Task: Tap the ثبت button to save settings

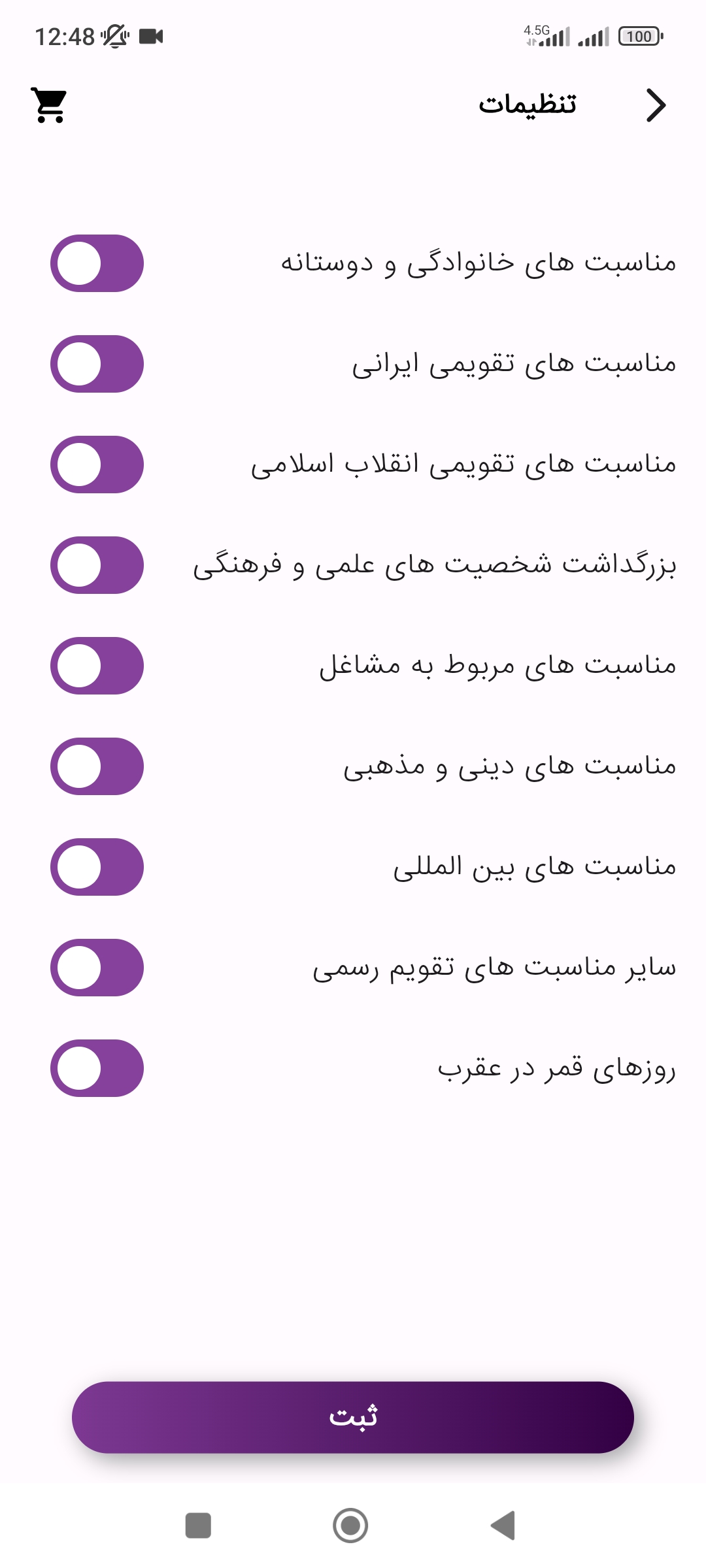Action: point(353,1417)
